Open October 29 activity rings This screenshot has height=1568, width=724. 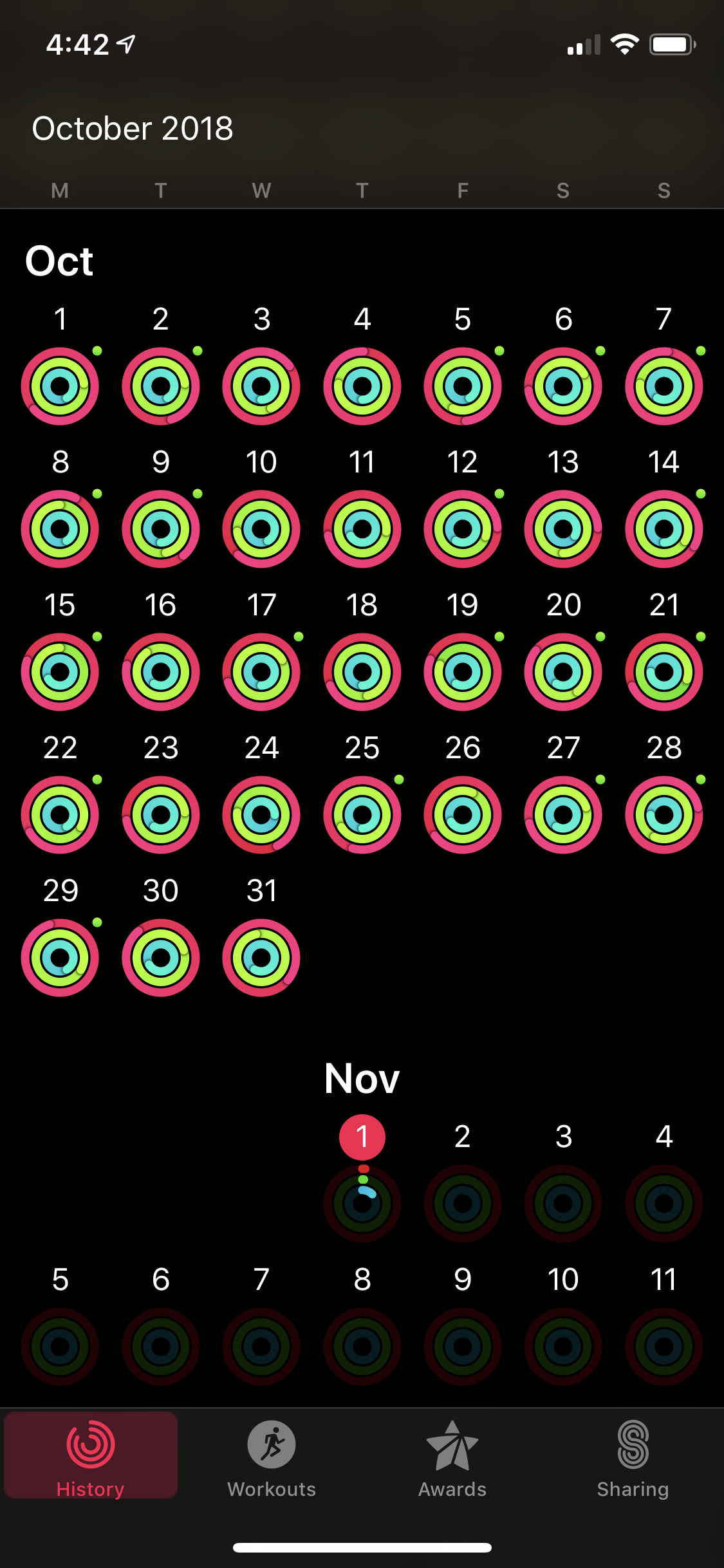pos(60,958)
